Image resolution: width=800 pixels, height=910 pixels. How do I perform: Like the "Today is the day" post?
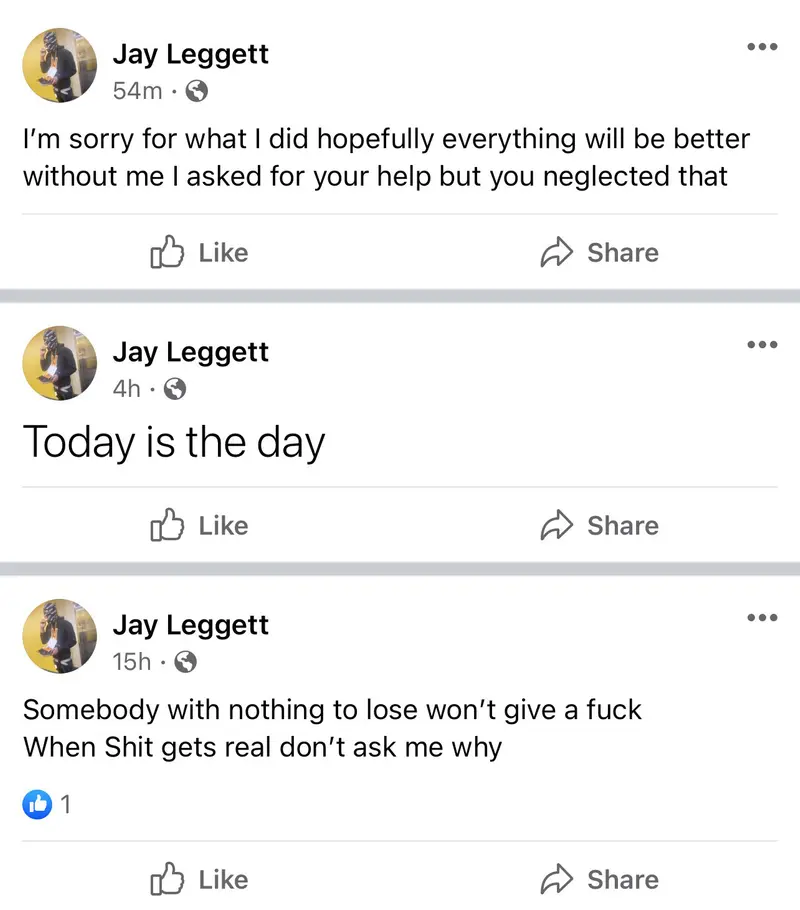(199, 526)
